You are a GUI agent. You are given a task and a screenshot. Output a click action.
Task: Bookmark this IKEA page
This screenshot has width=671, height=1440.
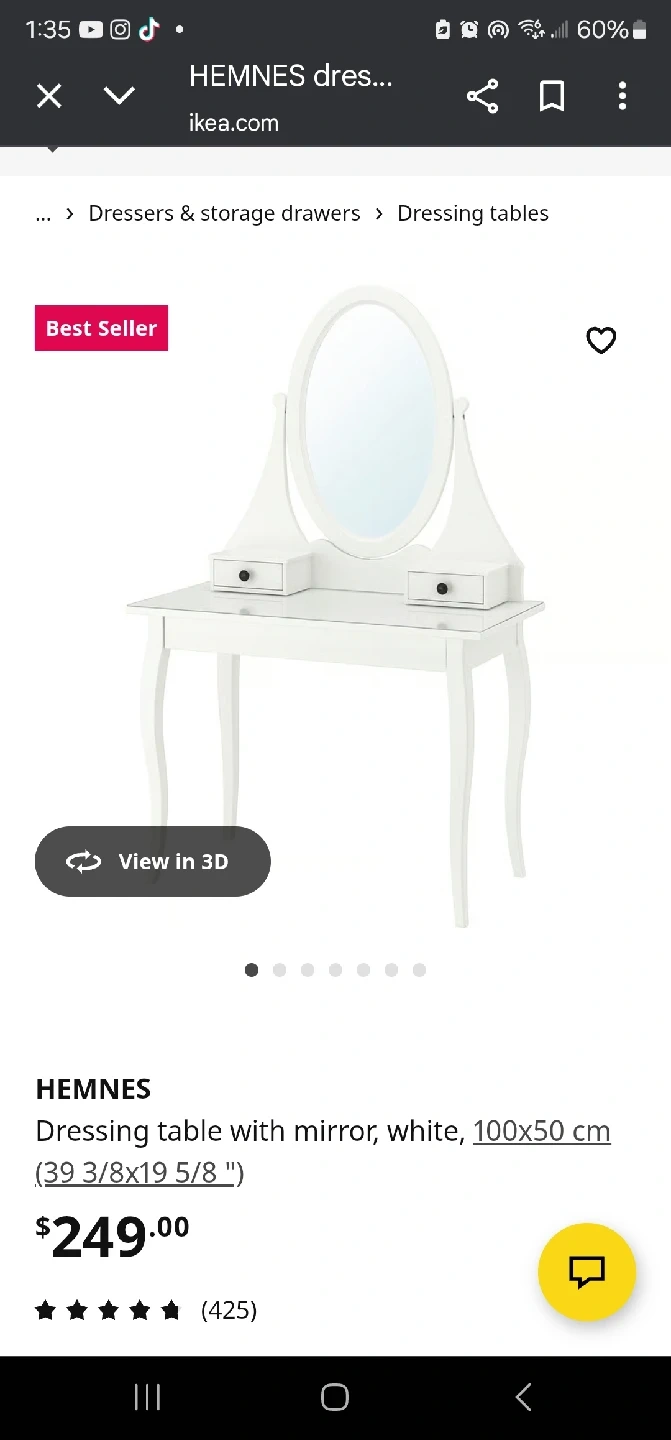[552, 96]
